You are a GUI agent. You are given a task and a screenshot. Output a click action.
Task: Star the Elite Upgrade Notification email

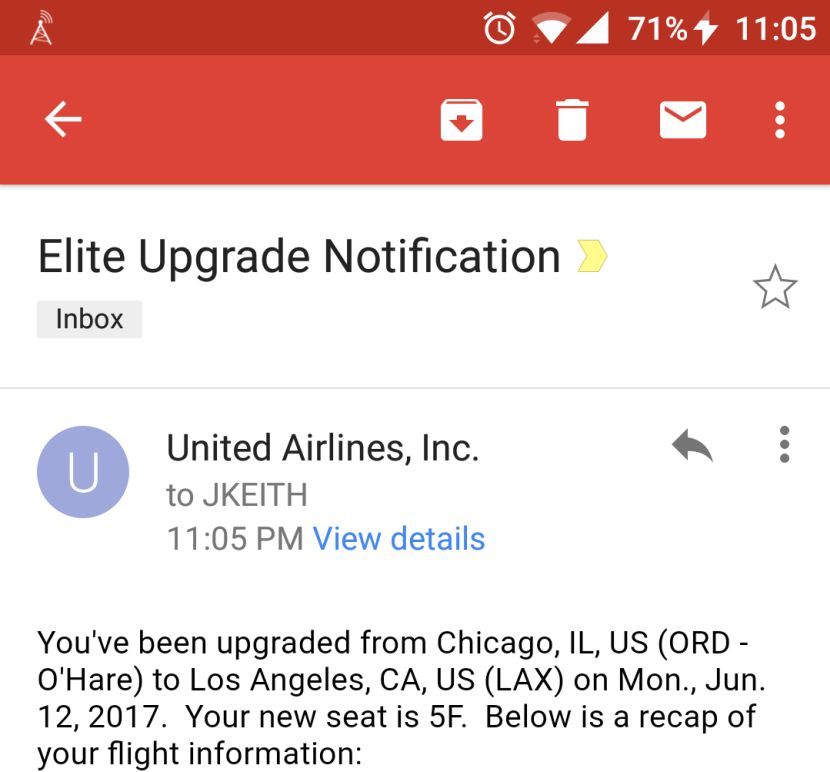point(775,289)
